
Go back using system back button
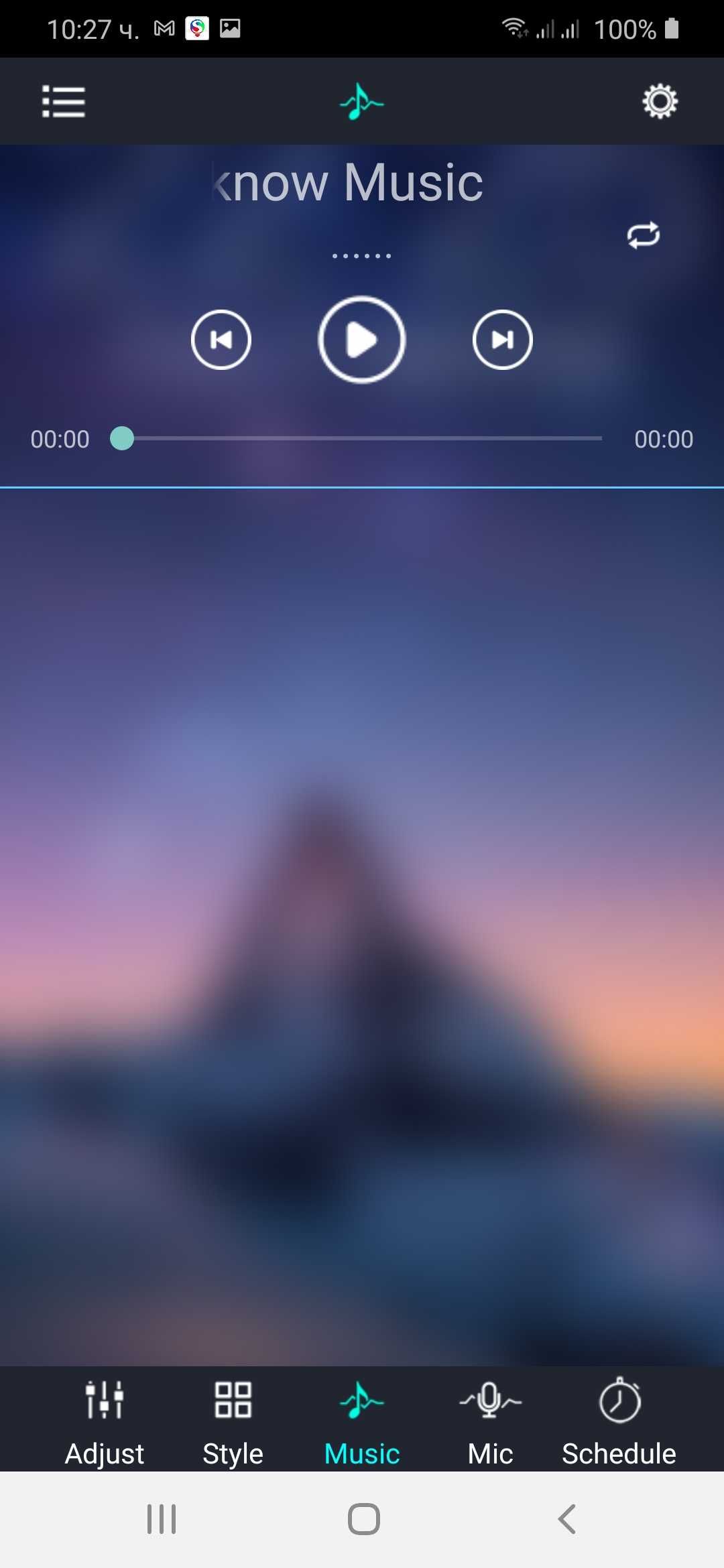tap(567, 1519)
